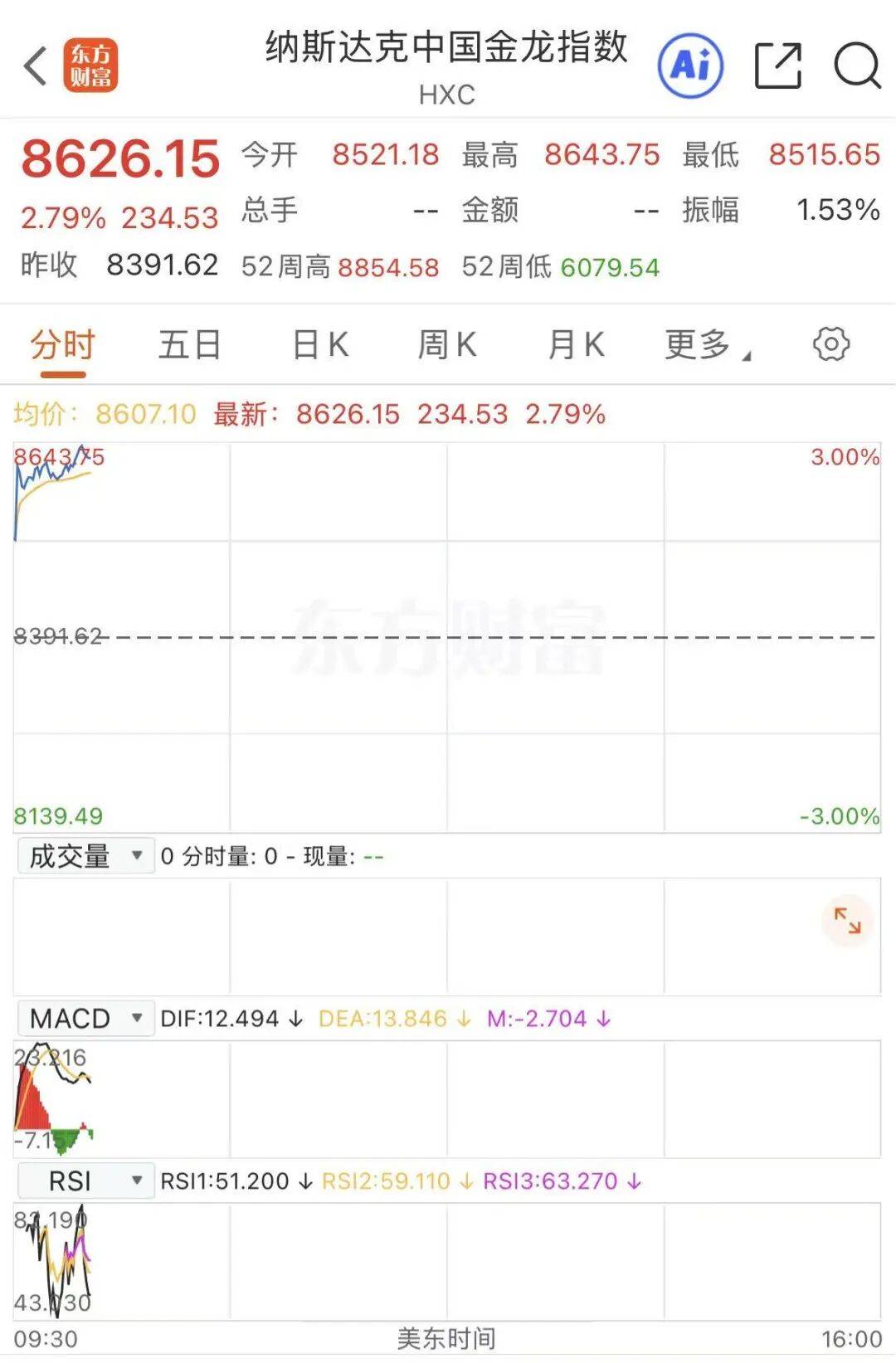Expand the 更多 chart options

[706, 345]
